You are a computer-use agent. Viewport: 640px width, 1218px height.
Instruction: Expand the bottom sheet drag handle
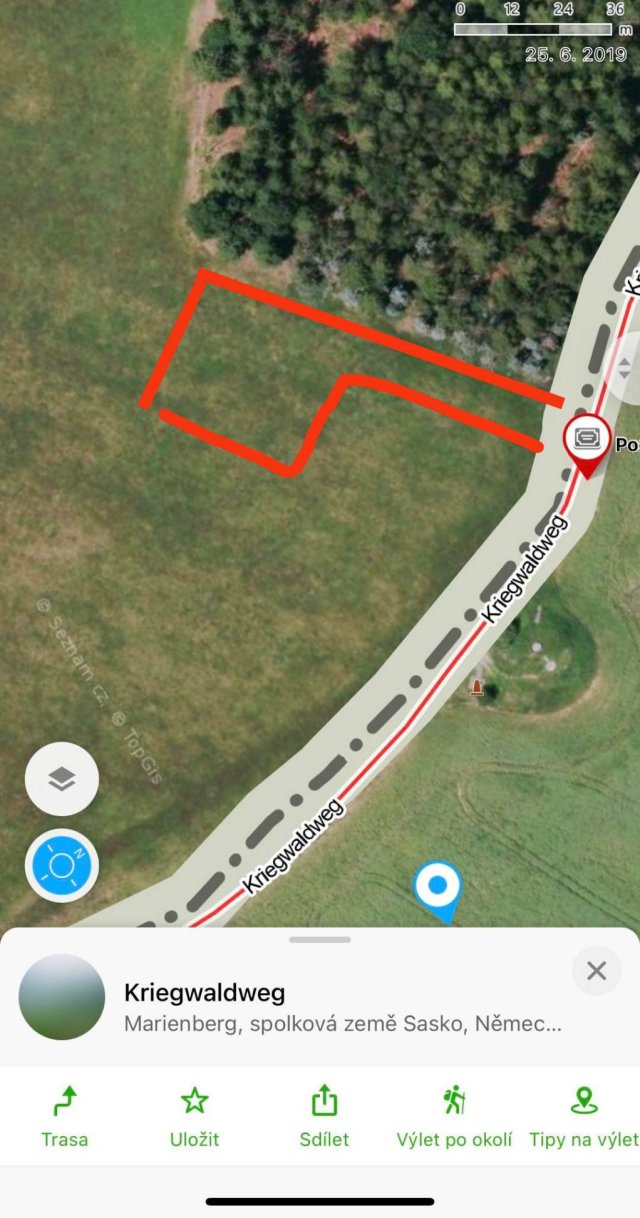coord(320,940)
